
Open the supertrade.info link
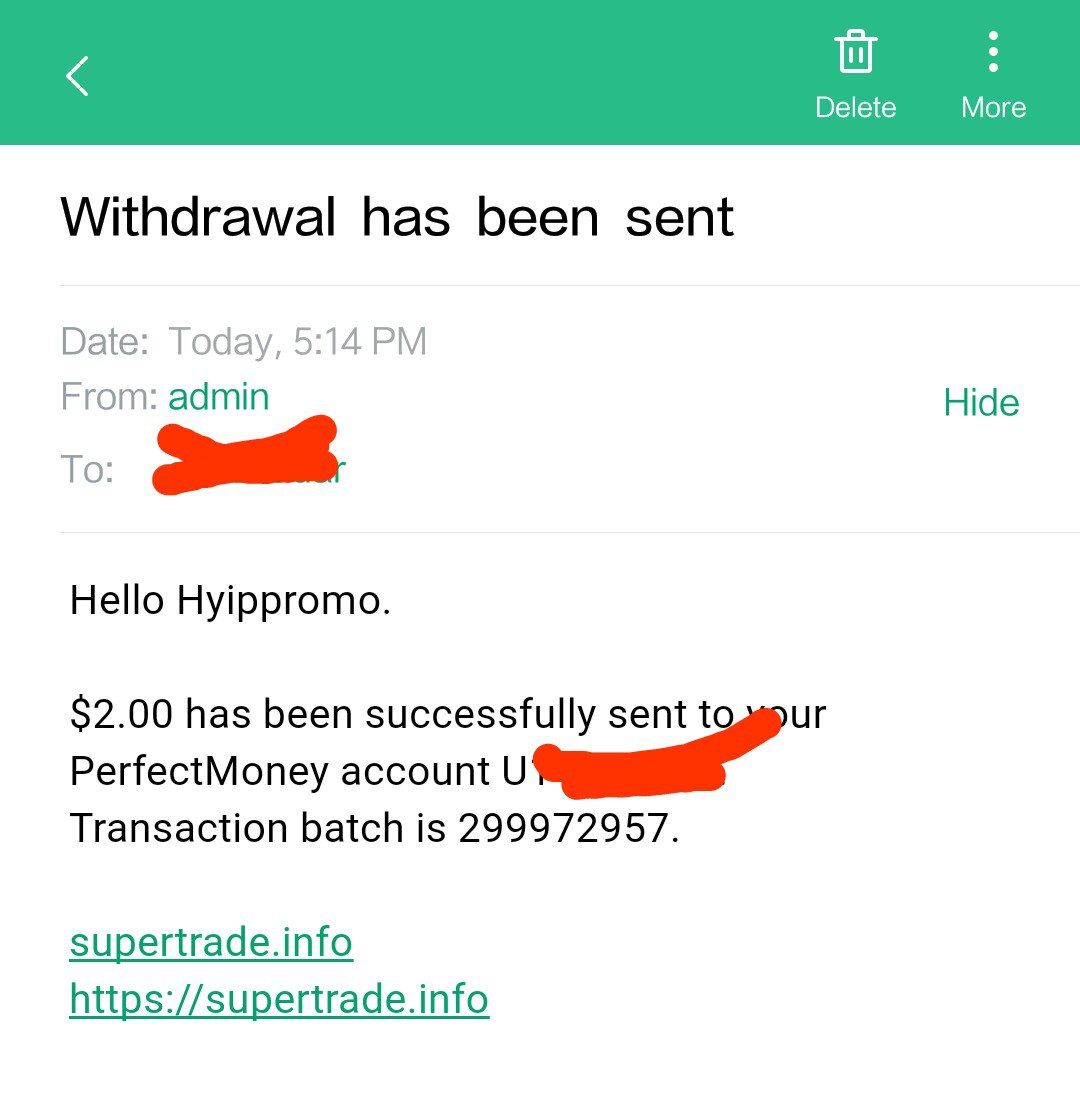point(211,942)
